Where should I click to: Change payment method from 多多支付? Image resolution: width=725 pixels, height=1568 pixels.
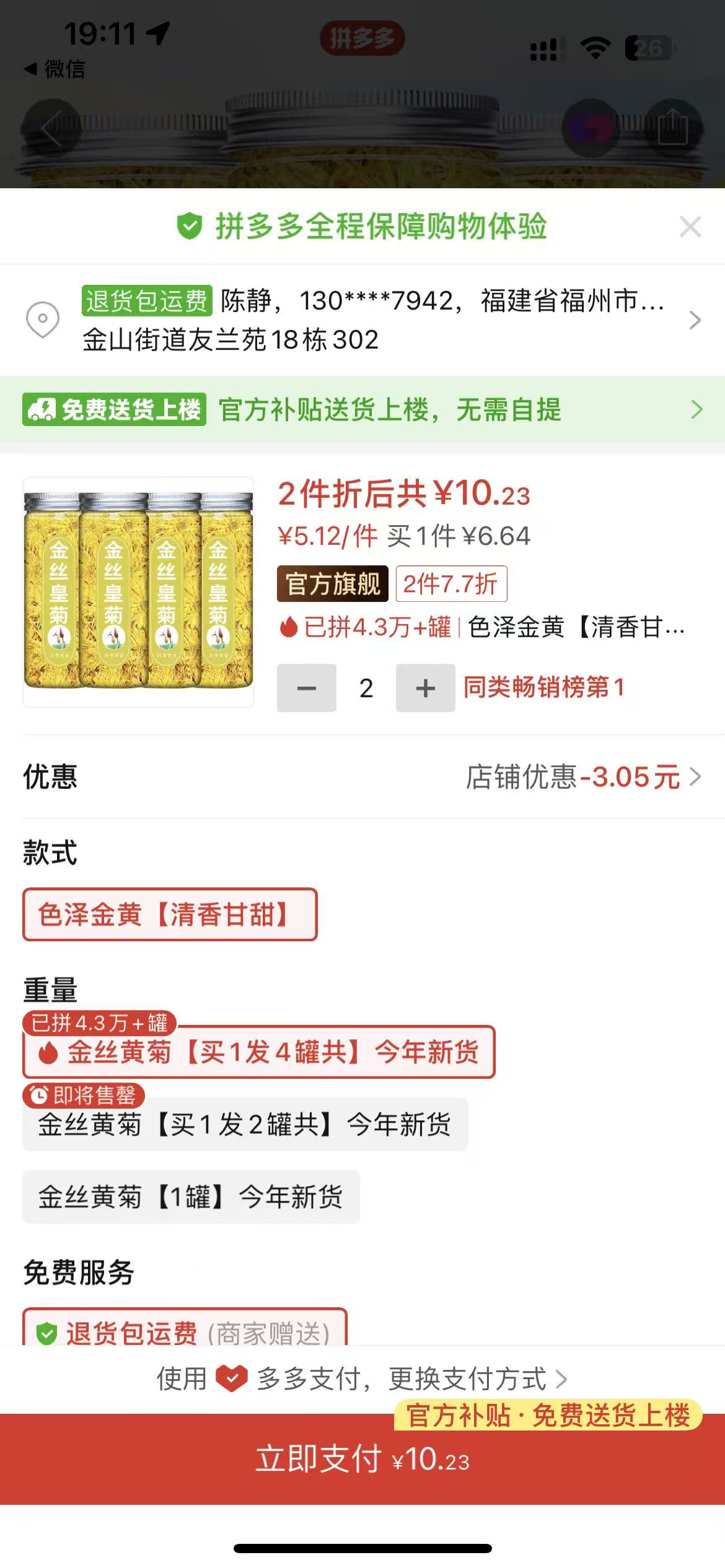point(362,1379)
